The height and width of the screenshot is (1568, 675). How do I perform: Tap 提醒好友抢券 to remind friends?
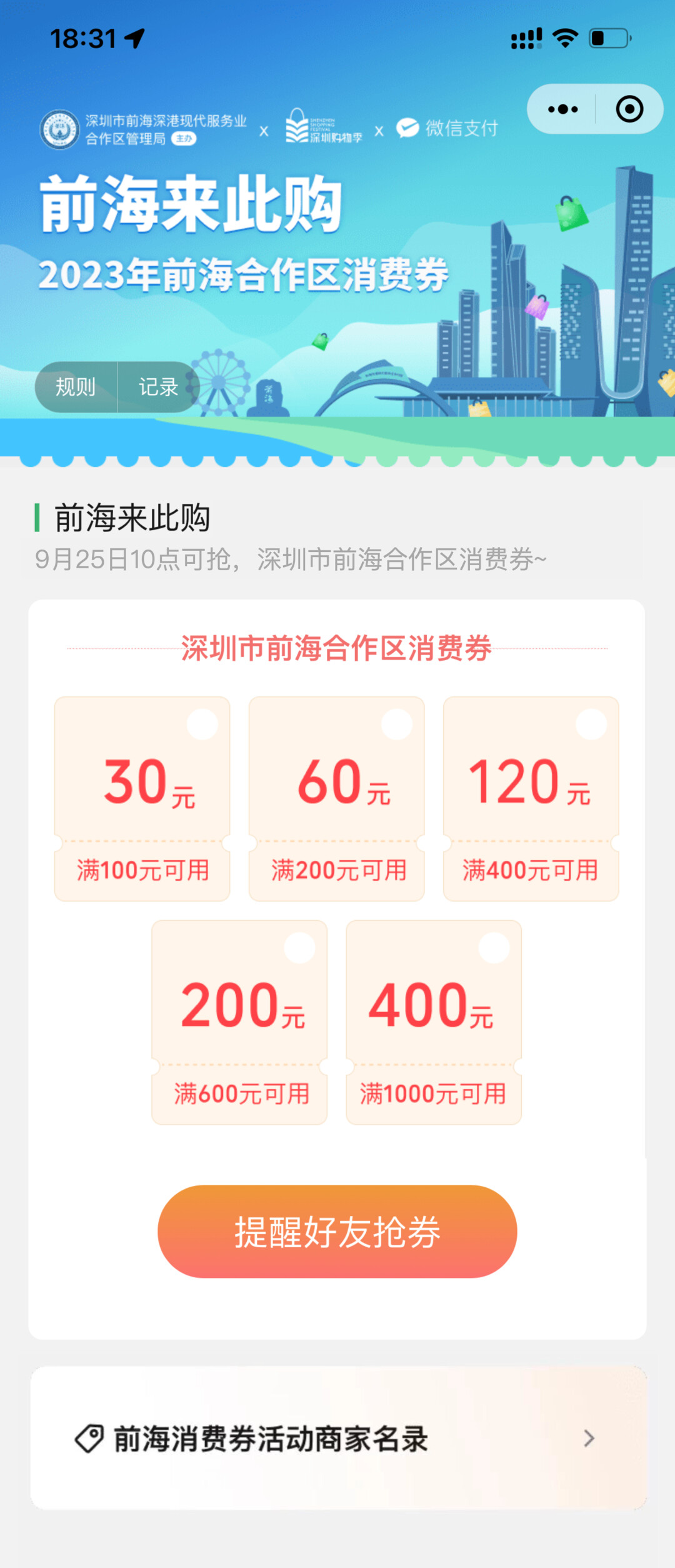pyautogui.click(x=337, y=1232)
